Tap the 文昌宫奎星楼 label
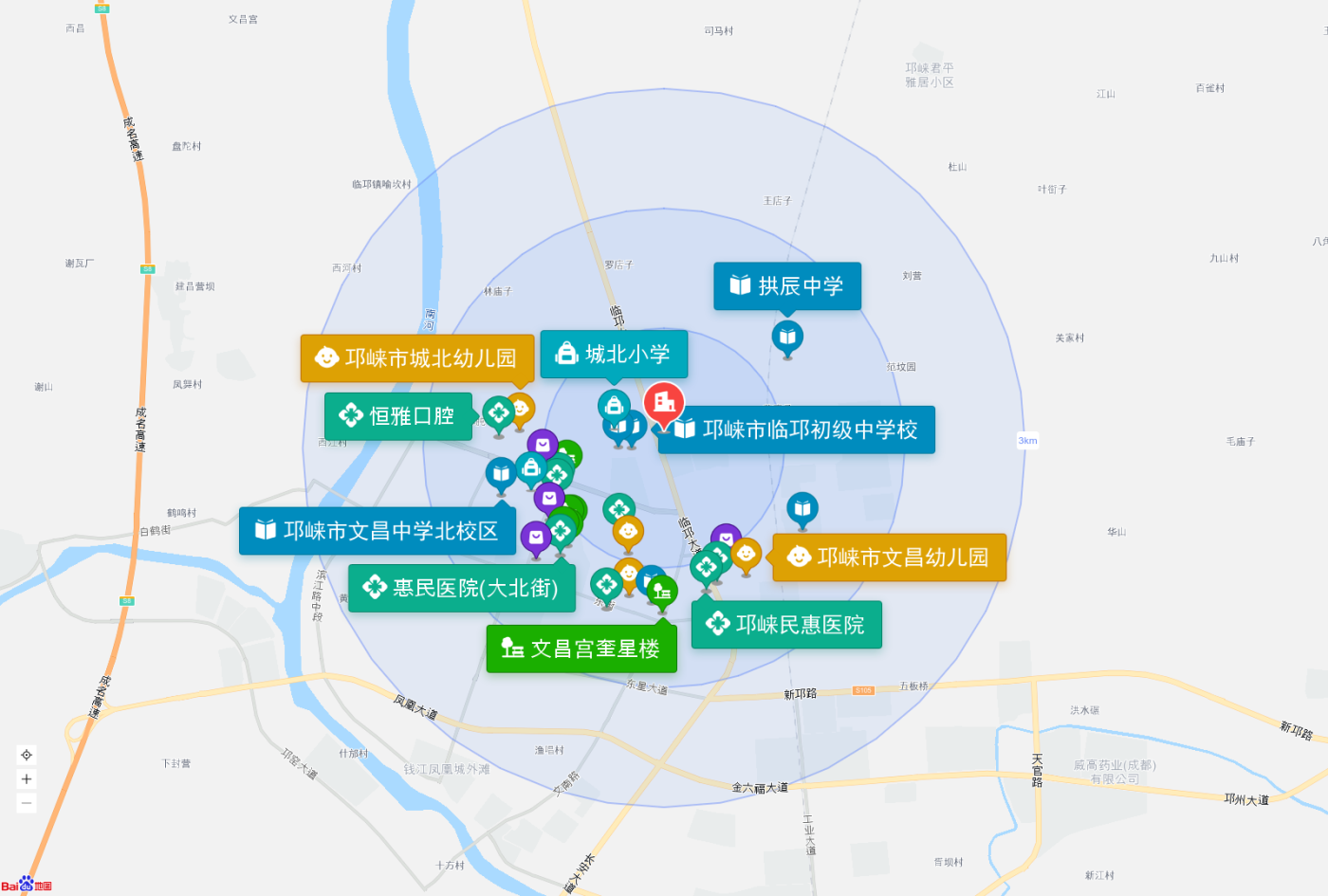The height and width of the screenshot is (896, 1328). click(581, 649)
